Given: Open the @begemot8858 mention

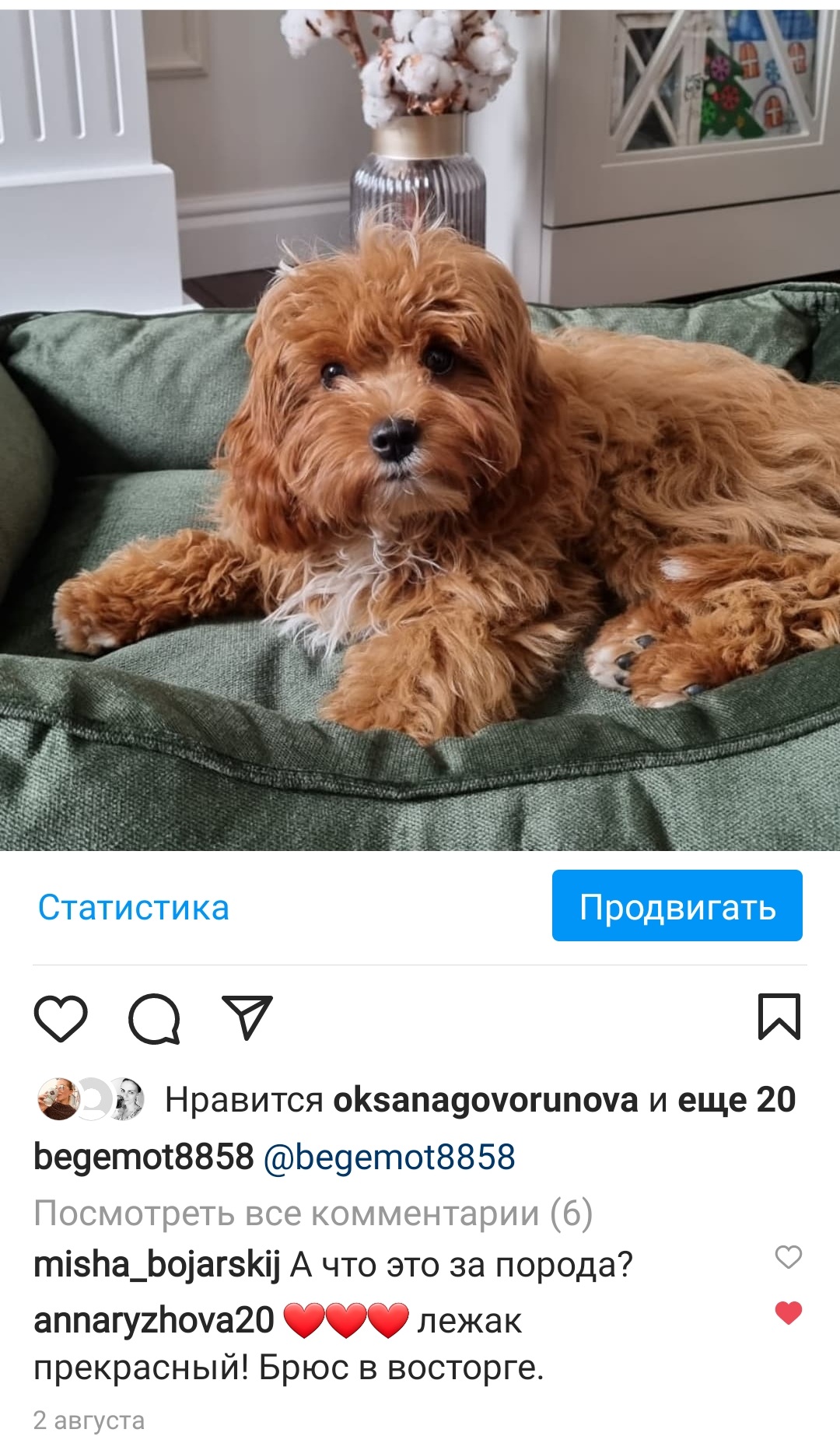Looking at the screenshot, I should 389,1157.
